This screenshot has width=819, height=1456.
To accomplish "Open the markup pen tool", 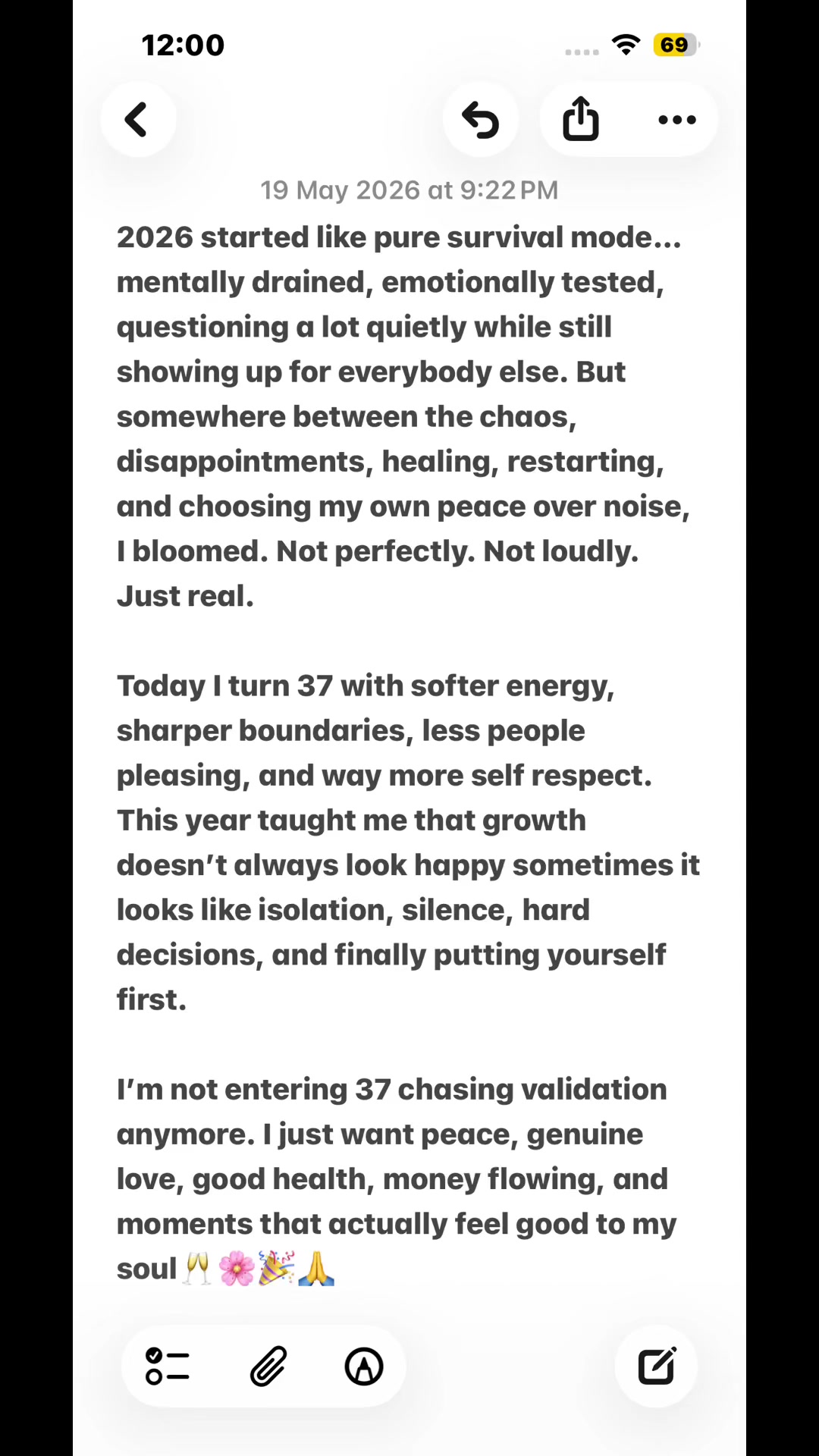I will (x=364, y=1367).
